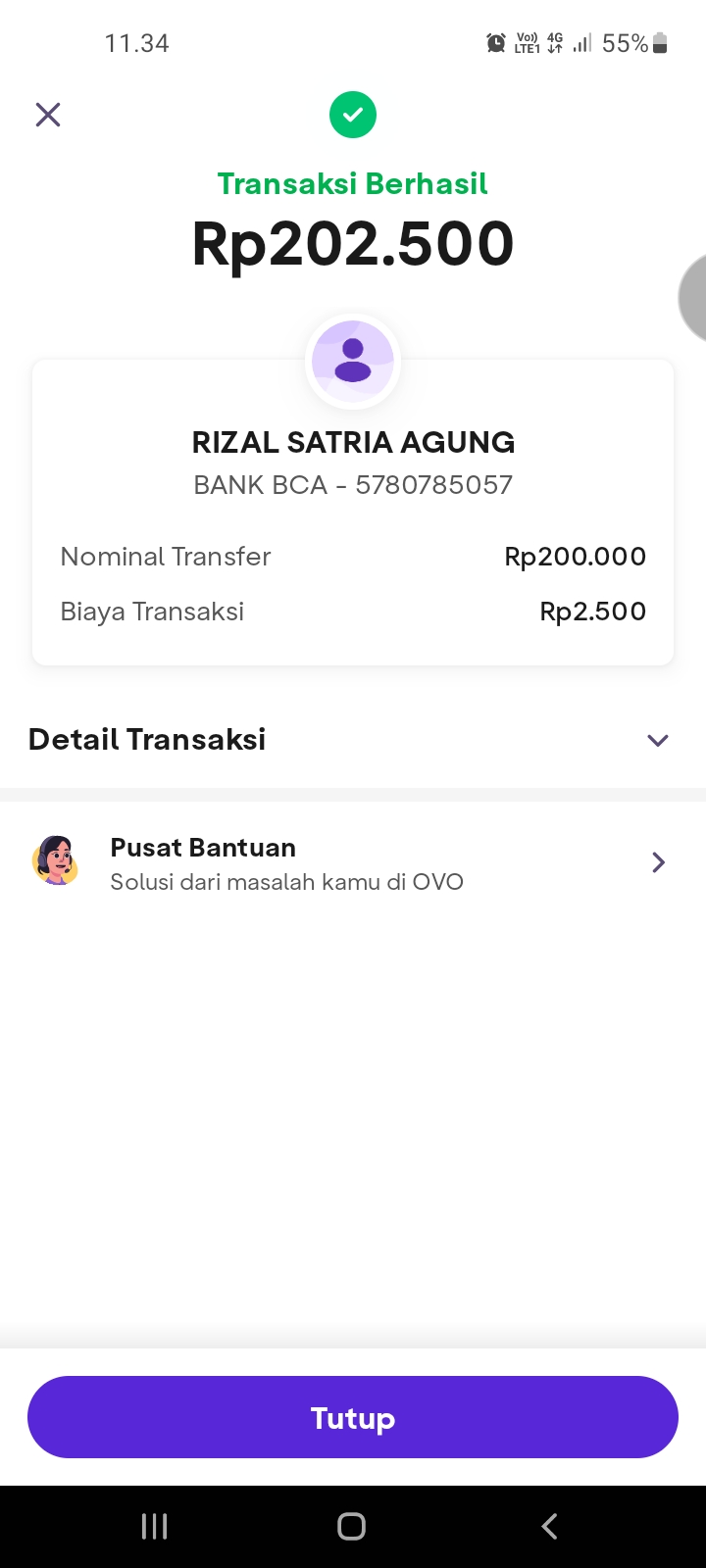
Task: Close the transaction success screen with X
Action: click(48, 115)
